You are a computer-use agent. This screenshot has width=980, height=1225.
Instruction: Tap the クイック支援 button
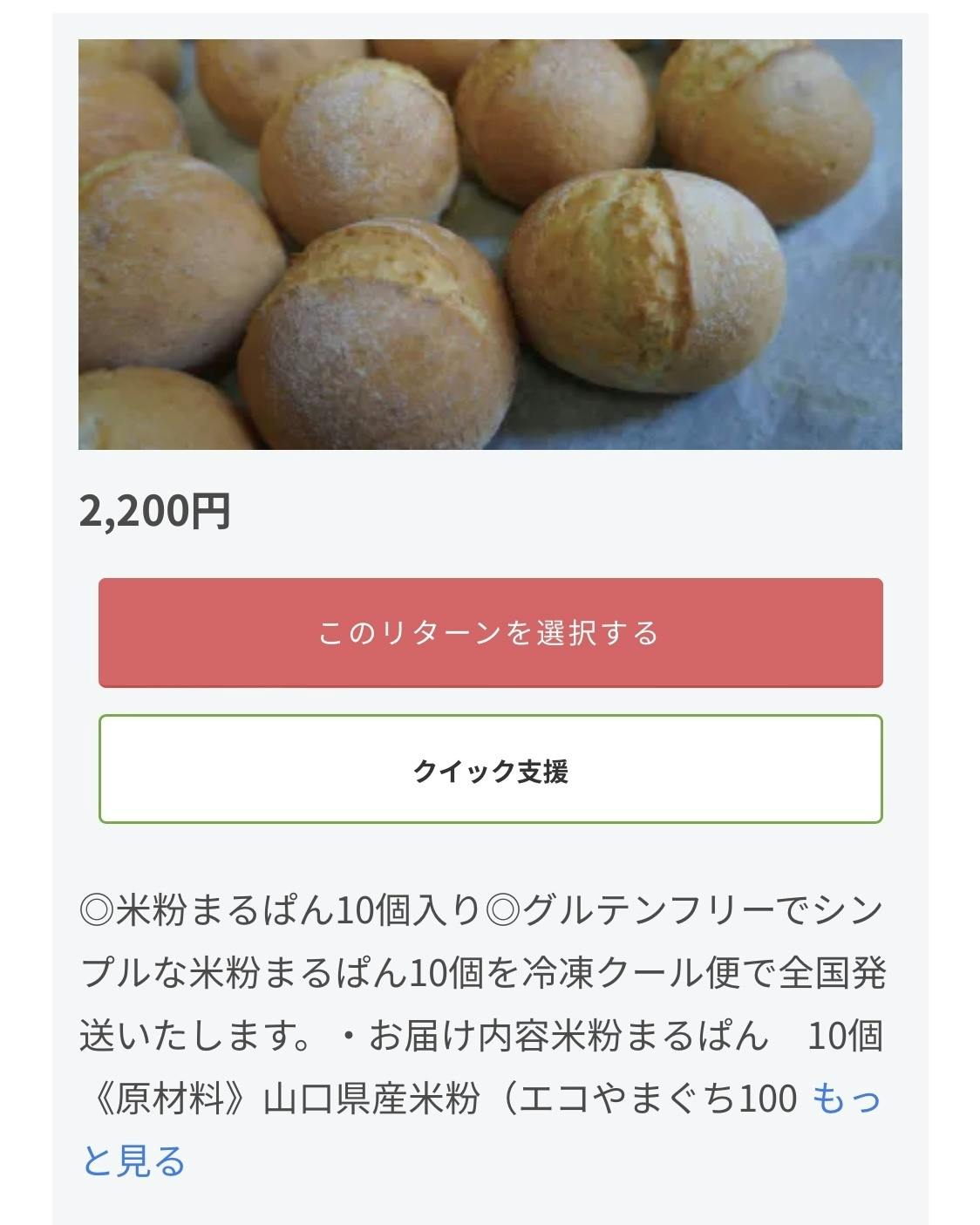(x=490, y=770)
